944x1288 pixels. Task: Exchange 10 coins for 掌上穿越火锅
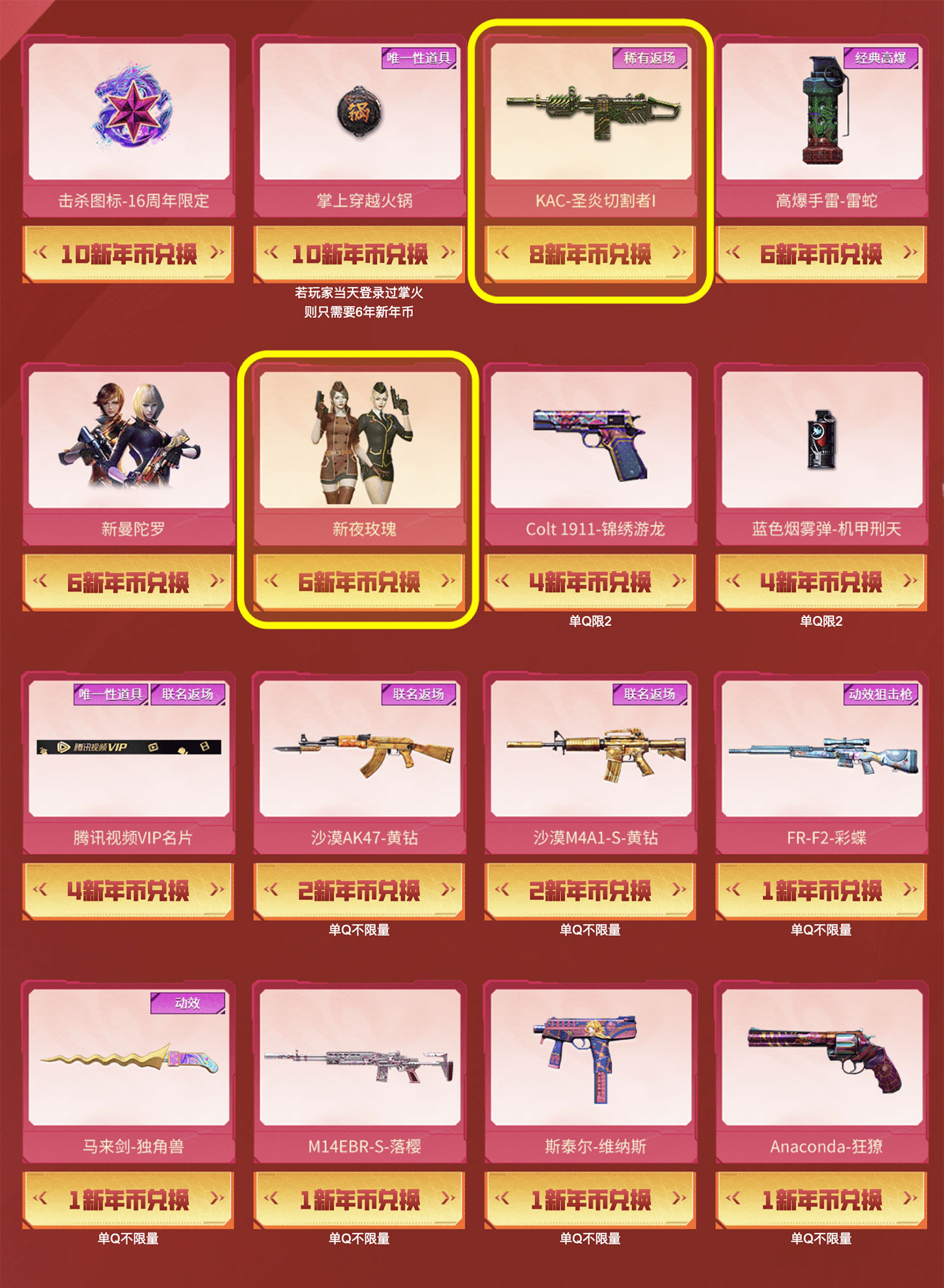tap(359, 254)
